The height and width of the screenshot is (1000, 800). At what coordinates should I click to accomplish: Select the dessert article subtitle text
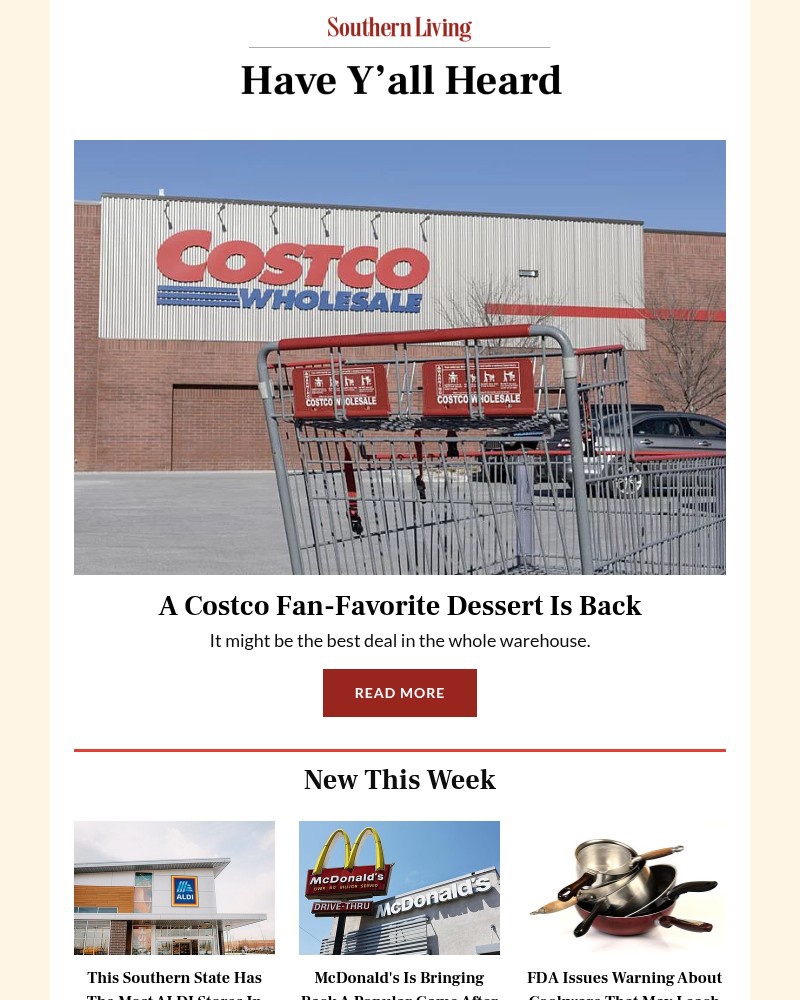coord(399,640)
